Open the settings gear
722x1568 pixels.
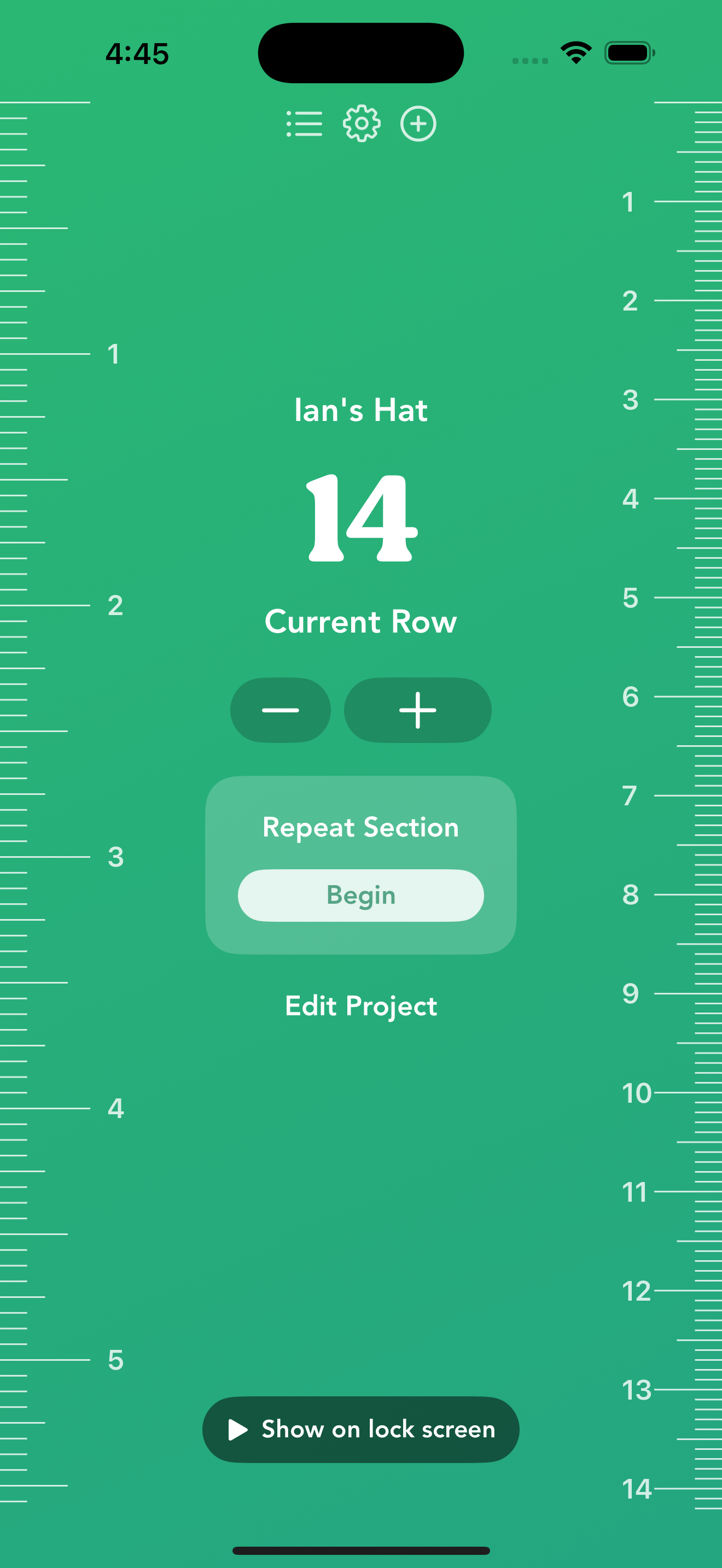point(362,124)
